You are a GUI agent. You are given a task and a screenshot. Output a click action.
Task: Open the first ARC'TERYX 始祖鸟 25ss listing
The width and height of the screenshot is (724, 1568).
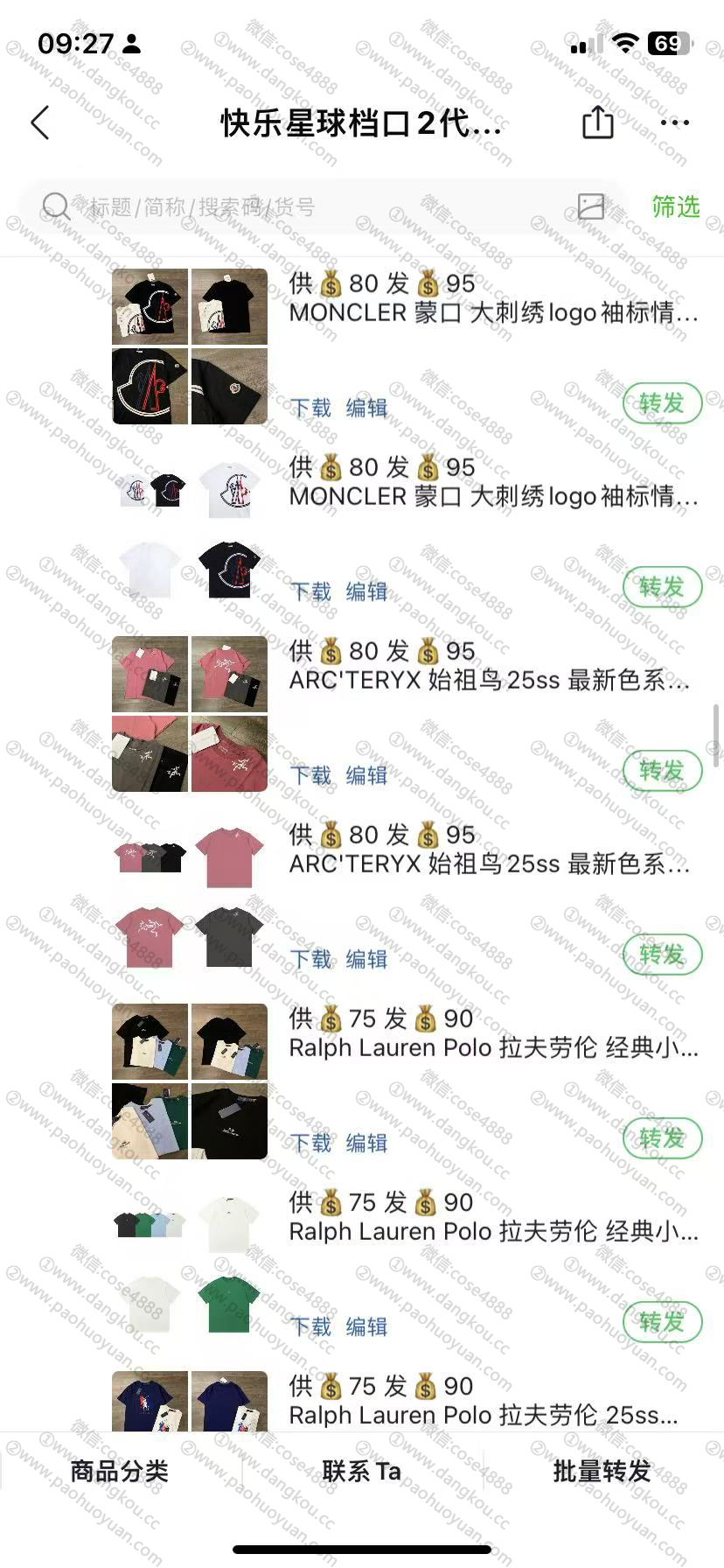point(490,680)
